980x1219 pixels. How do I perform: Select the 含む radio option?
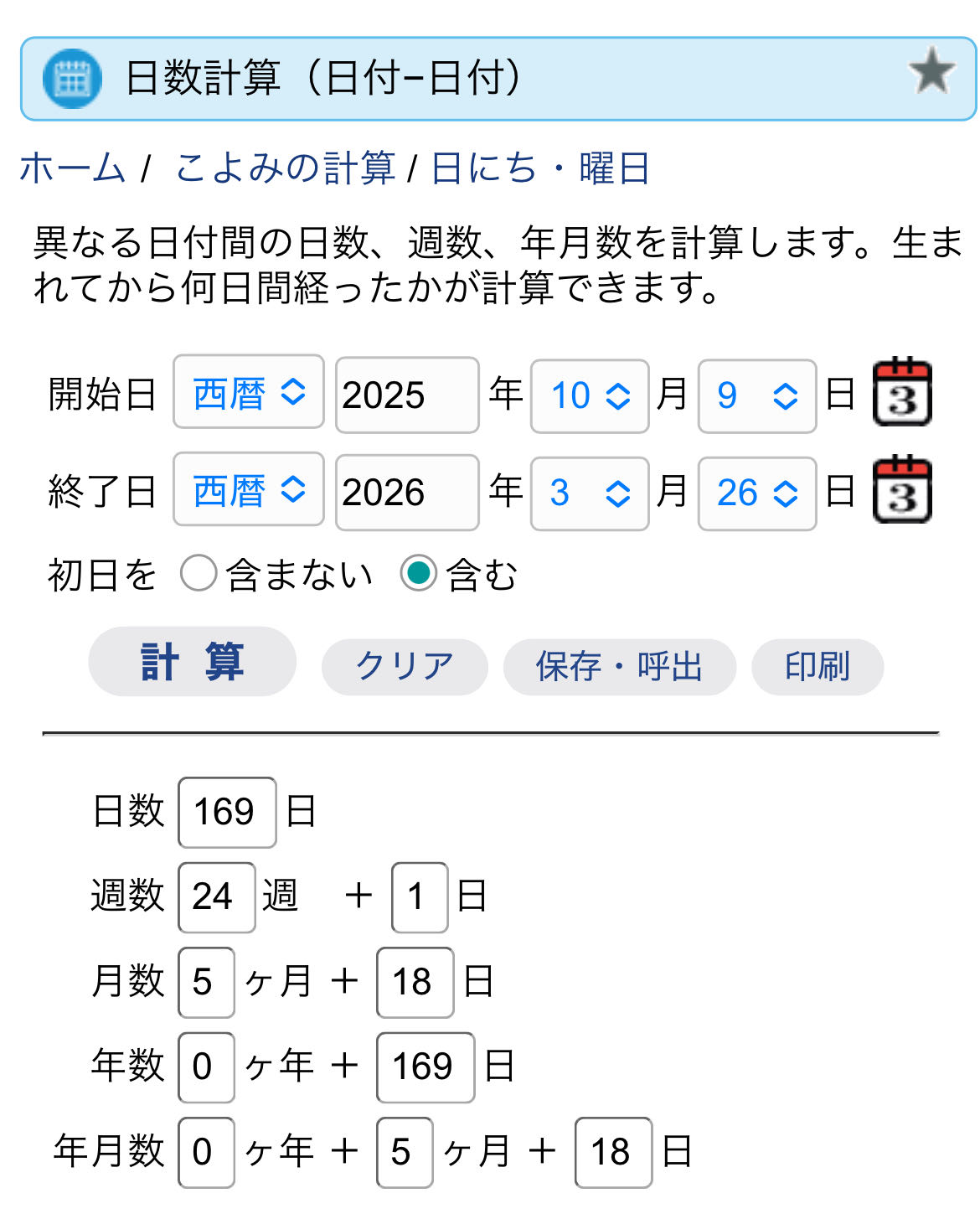(419, 574)
